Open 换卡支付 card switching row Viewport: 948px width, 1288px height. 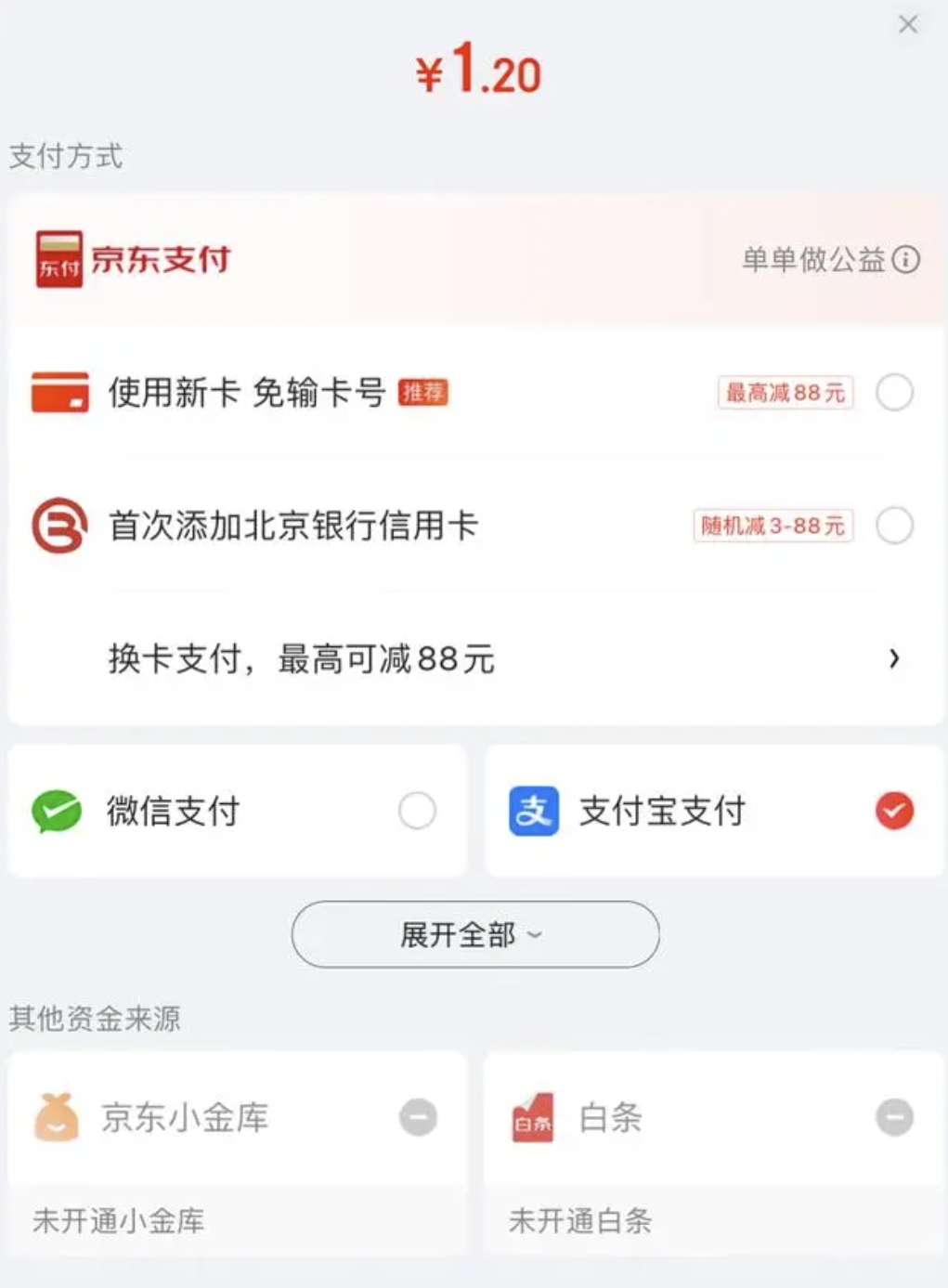[x=501, y=658]
